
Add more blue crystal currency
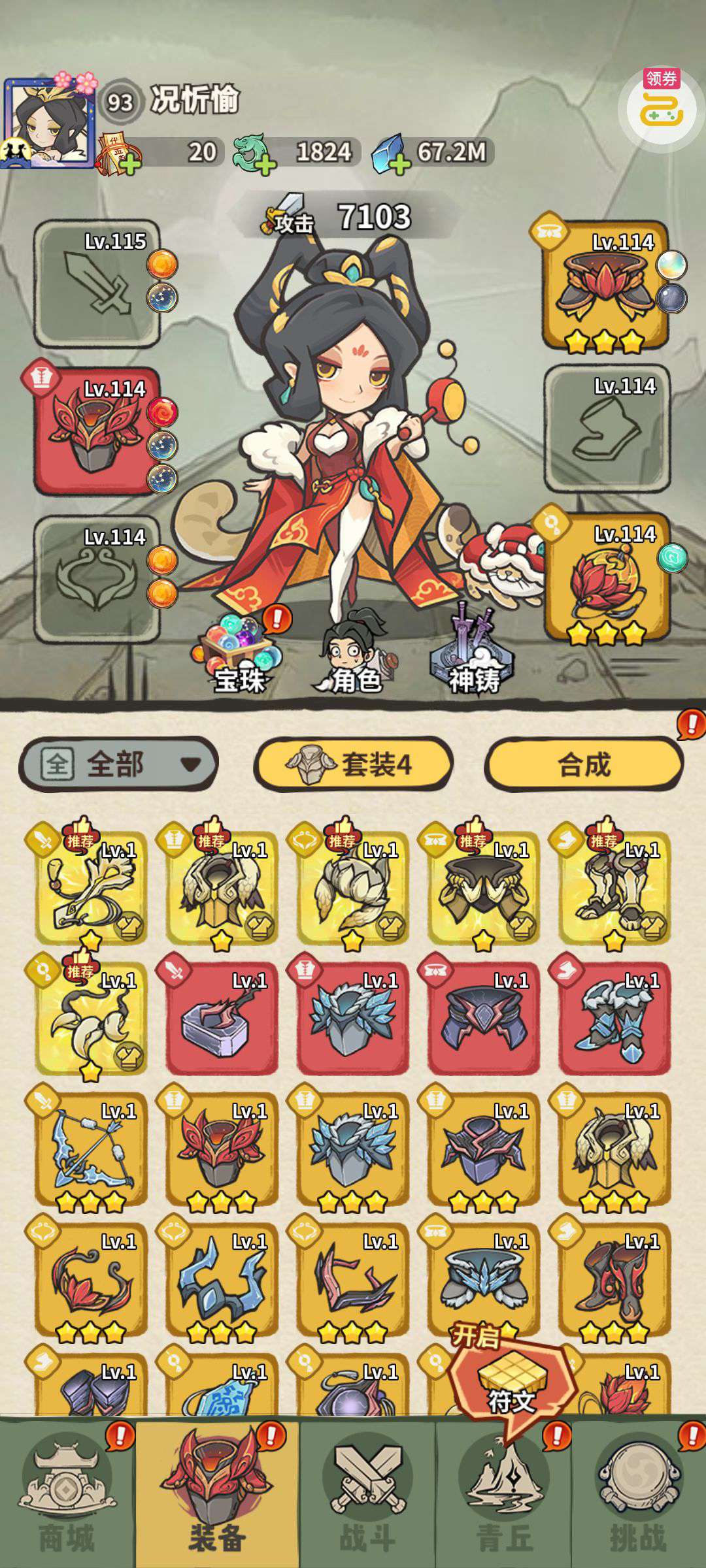click(399, 165)
